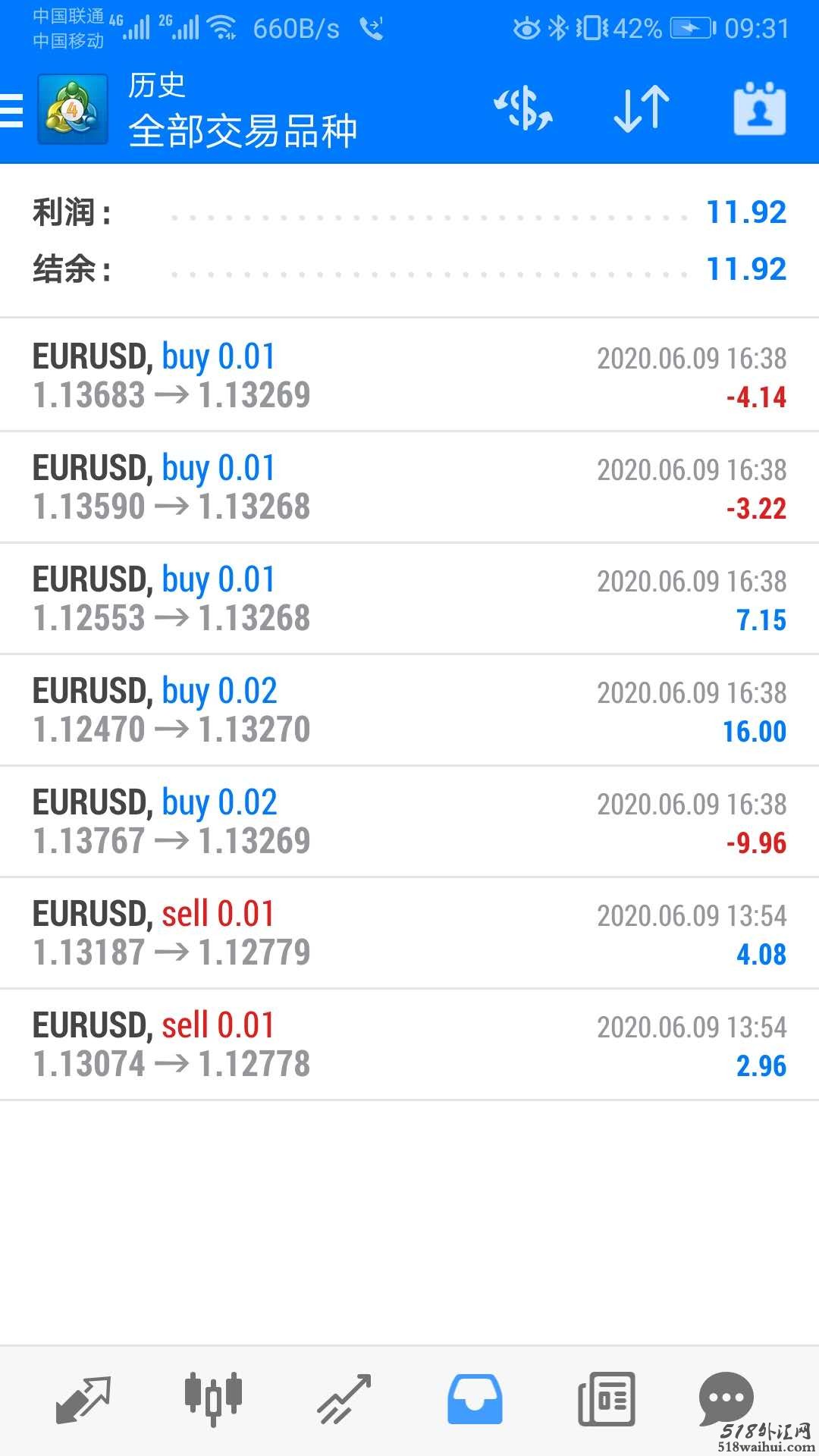Open the calendar period filter
The image size is (819, 1456).
759,109
